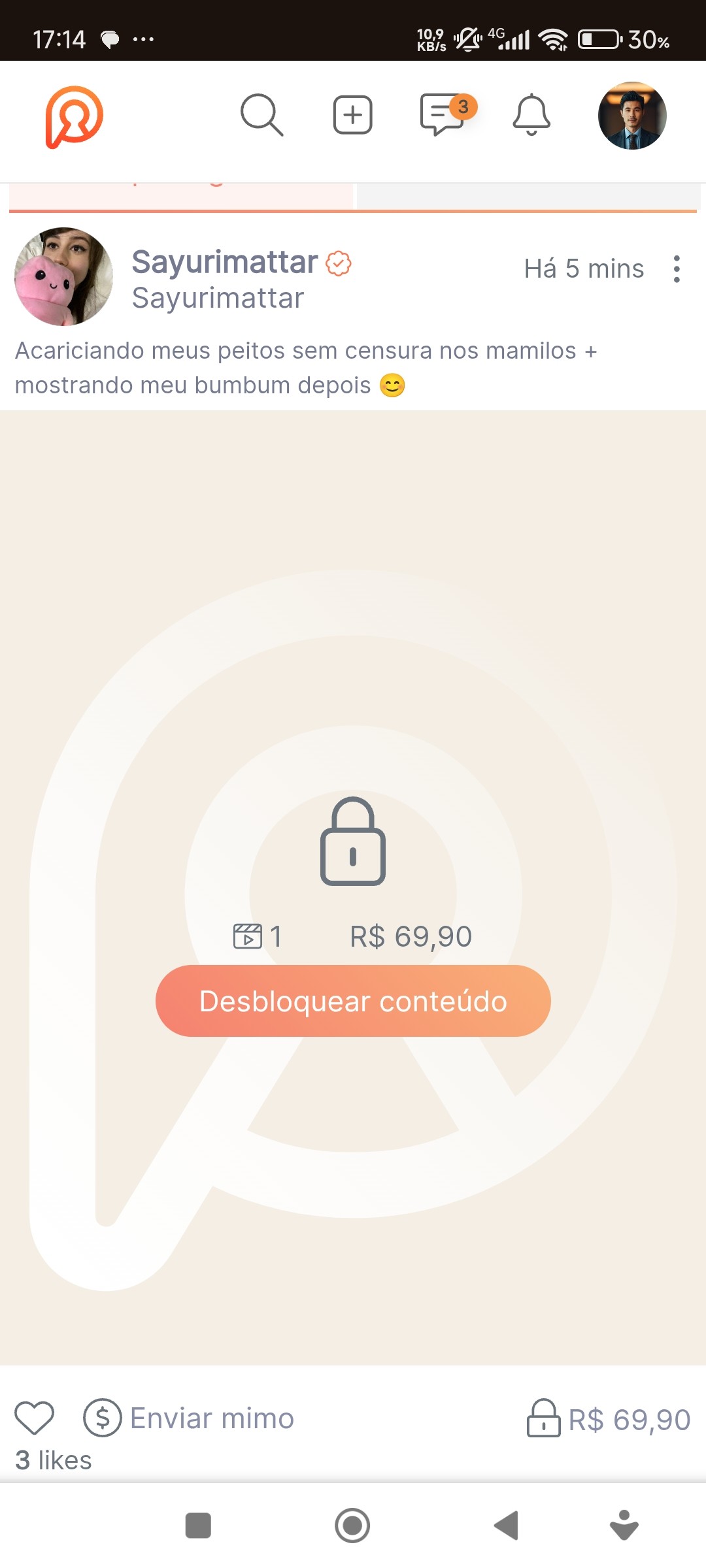706x1568 pixels.
Task: Tap Enviar mimo to send a tip
Action: (x=190, y=1418)
